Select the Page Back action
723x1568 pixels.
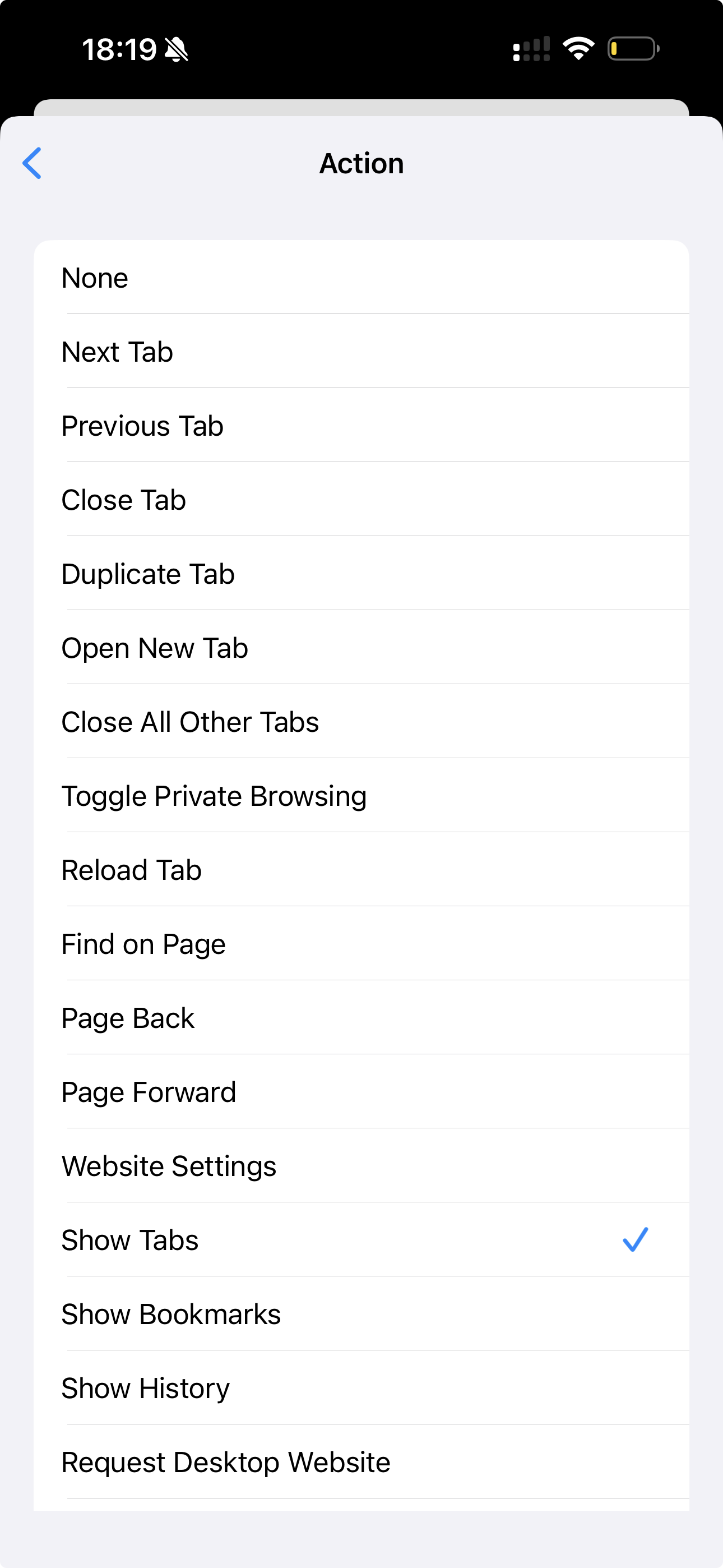pyautogui.click(x=361, y=1018)
